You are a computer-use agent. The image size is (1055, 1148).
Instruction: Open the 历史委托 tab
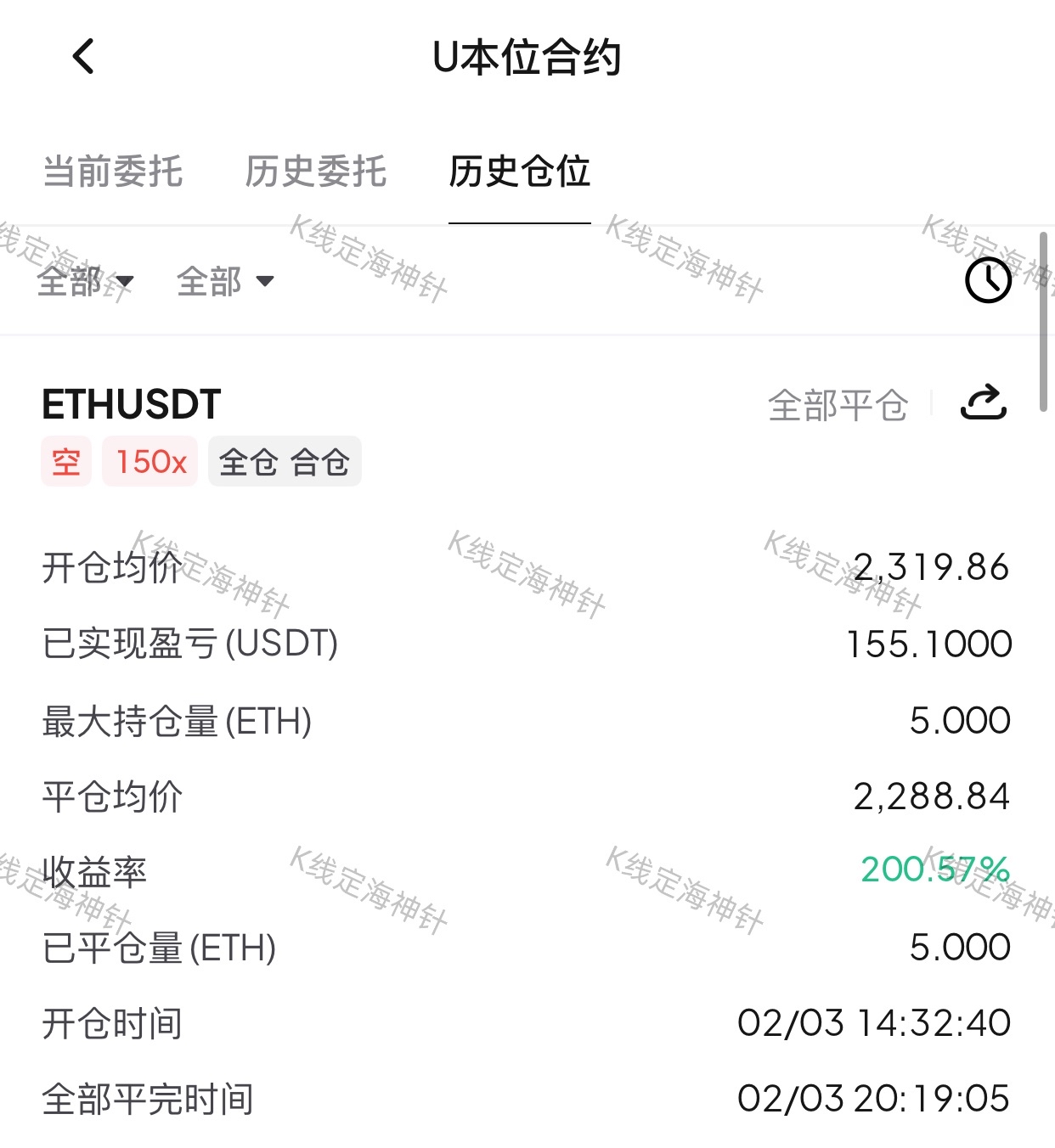point(317,172)
